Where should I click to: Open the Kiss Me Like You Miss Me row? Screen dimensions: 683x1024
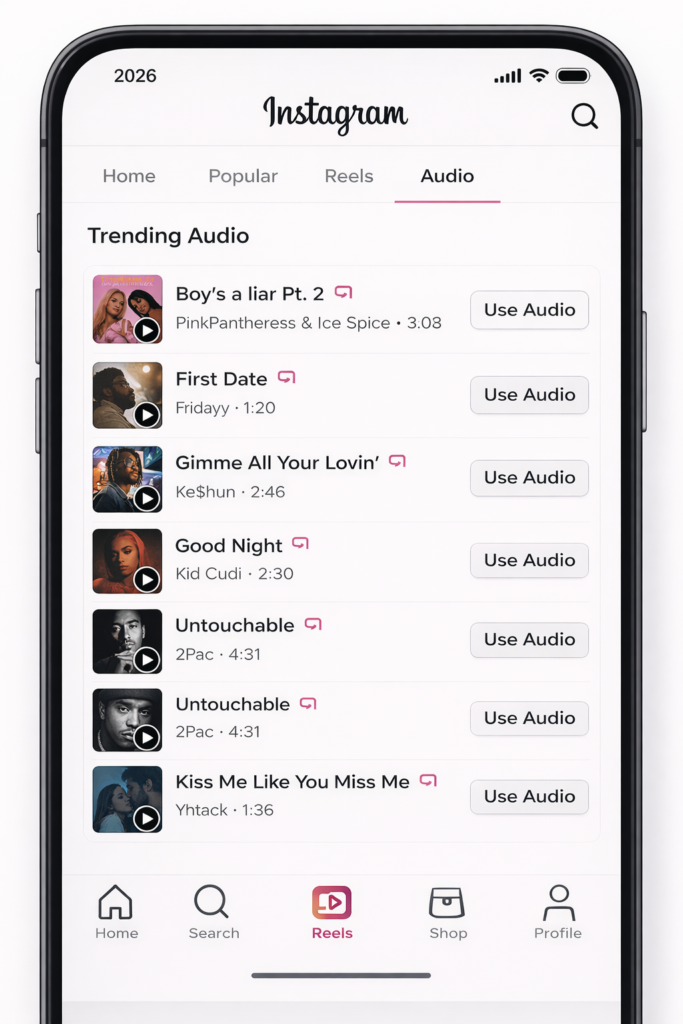tap(300, 797)
